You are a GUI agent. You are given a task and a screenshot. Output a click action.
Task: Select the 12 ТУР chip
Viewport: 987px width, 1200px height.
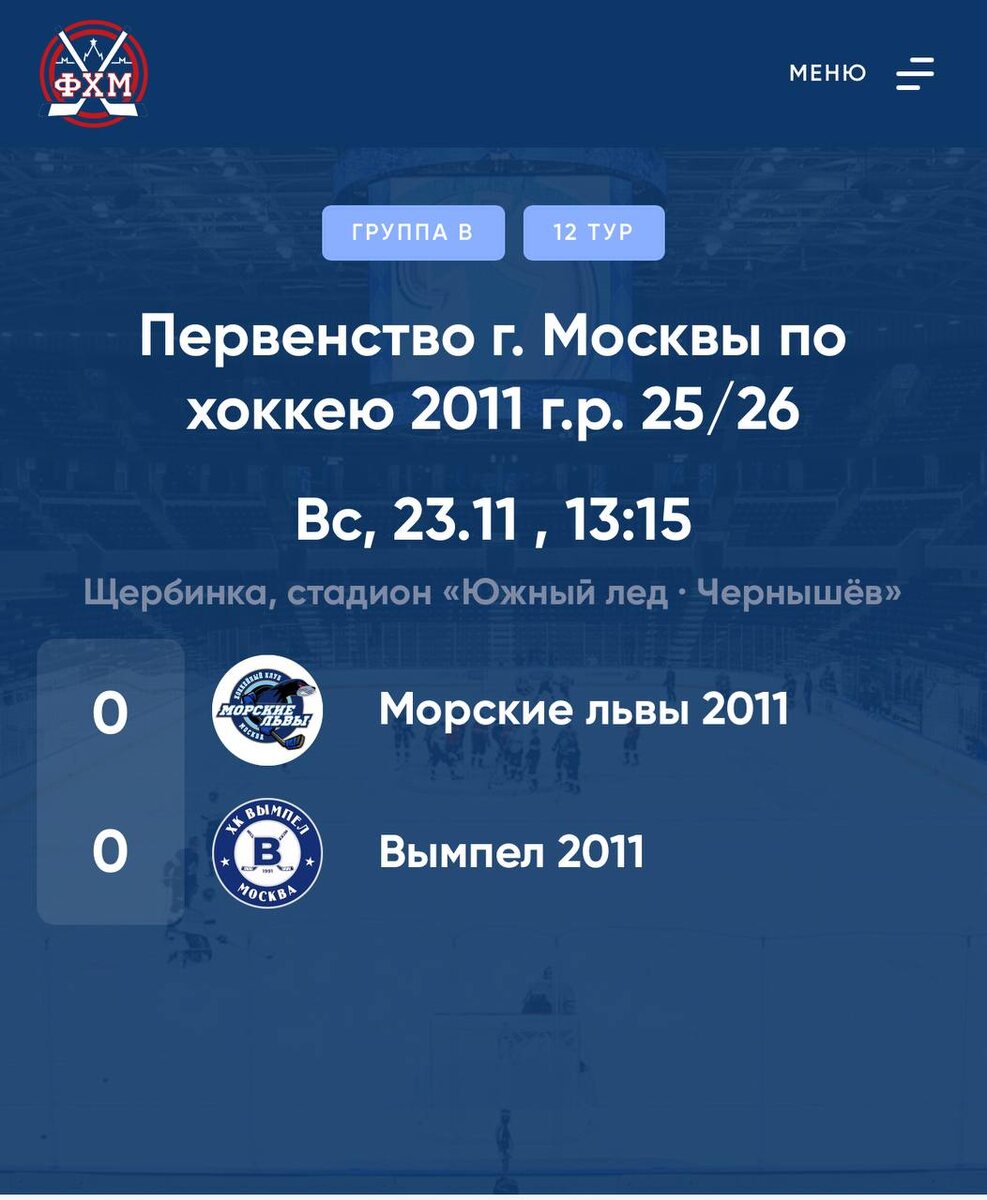point(593,233)
